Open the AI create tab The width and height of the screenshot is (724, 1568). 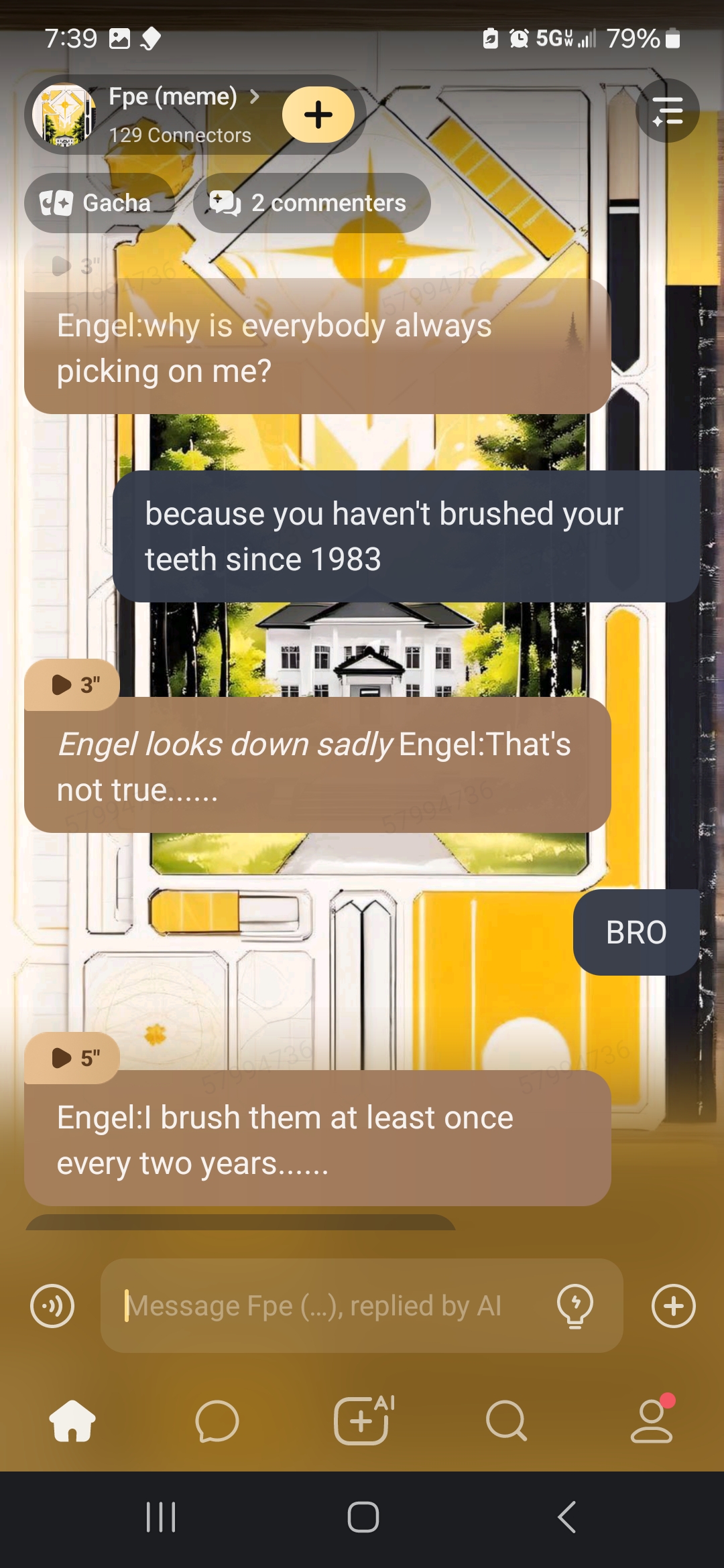click(x=363, y=1421)
